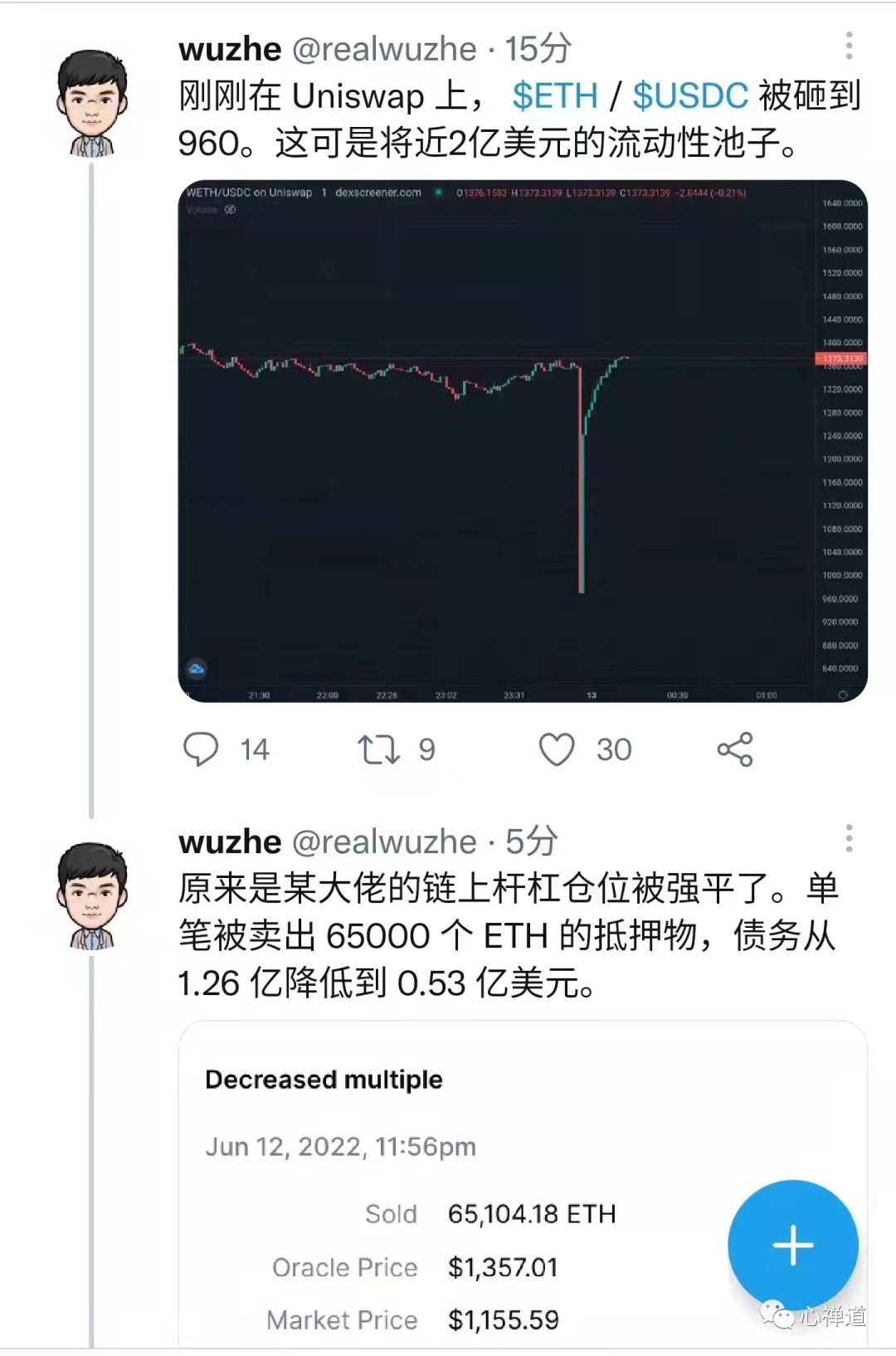
Task: Share the tweet with the price chart
Action: pyautogui.click(x=735, y=749)
